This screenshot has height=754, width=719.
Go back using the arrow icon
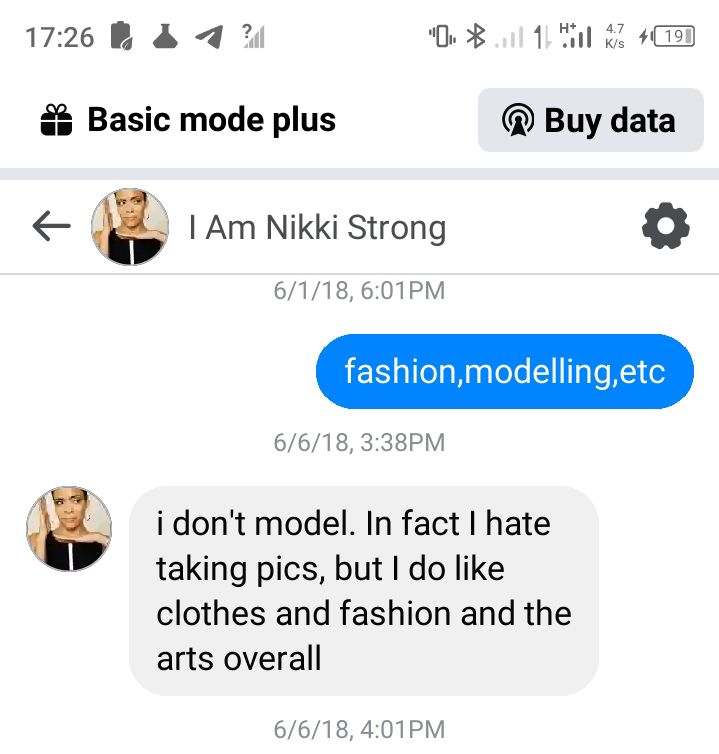click(x=52, y=228)
